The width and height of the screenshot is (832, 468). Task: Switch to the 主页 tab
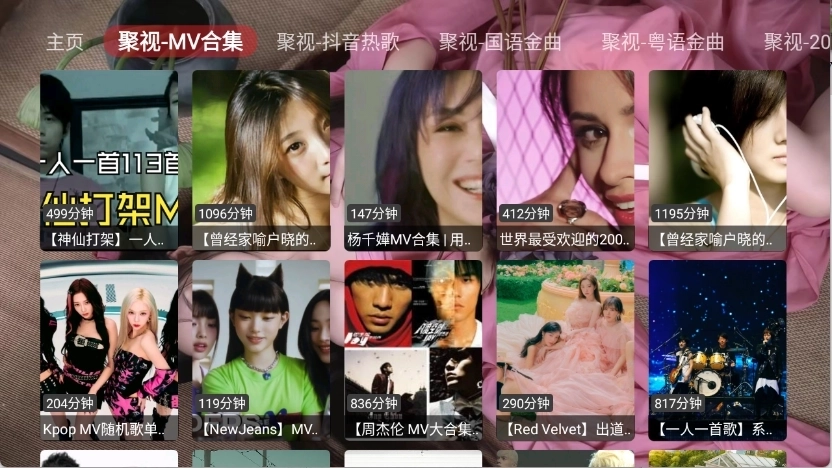[65, 42]
